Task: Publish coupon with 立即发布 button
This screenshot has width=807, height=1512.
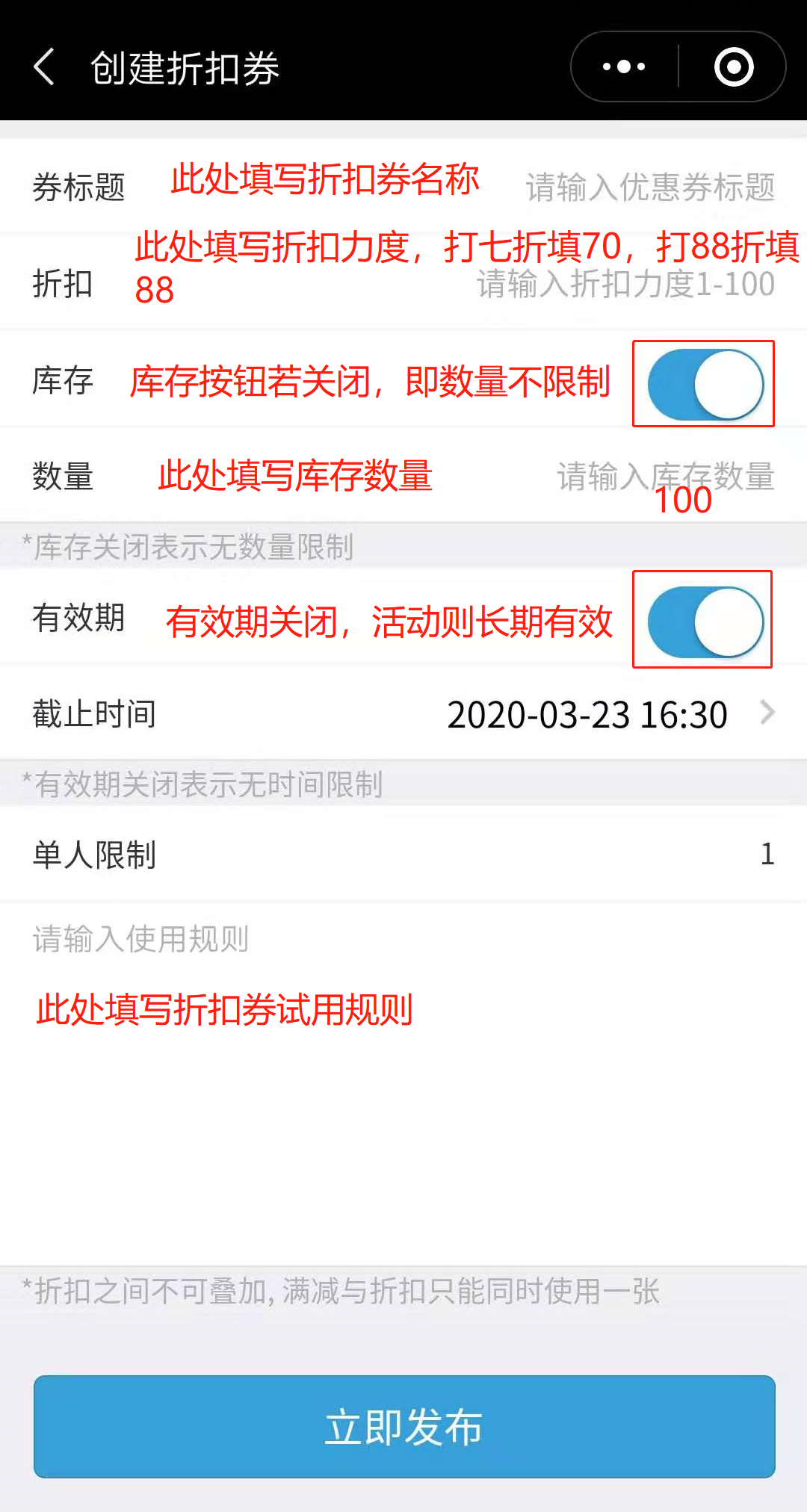Action: pos(403,1427)
